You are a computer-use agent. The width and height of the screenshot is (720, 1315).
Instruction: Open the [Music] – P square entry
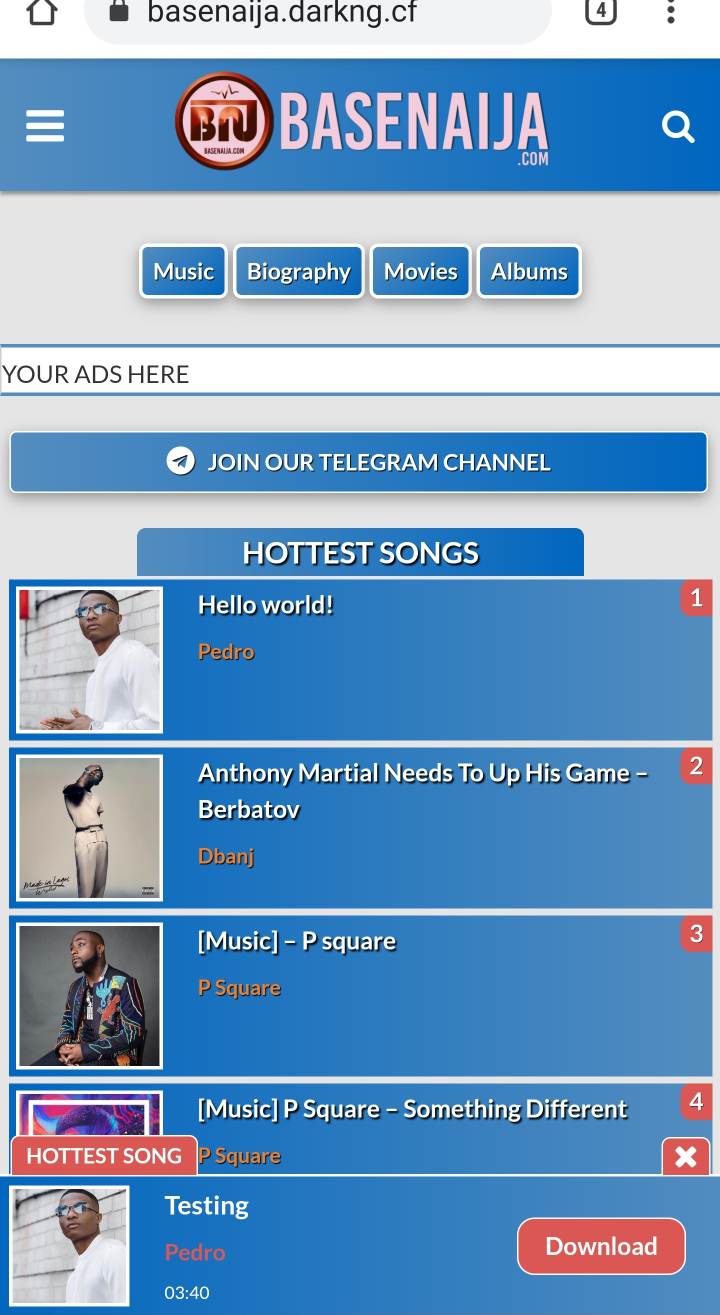pos(297,941)
